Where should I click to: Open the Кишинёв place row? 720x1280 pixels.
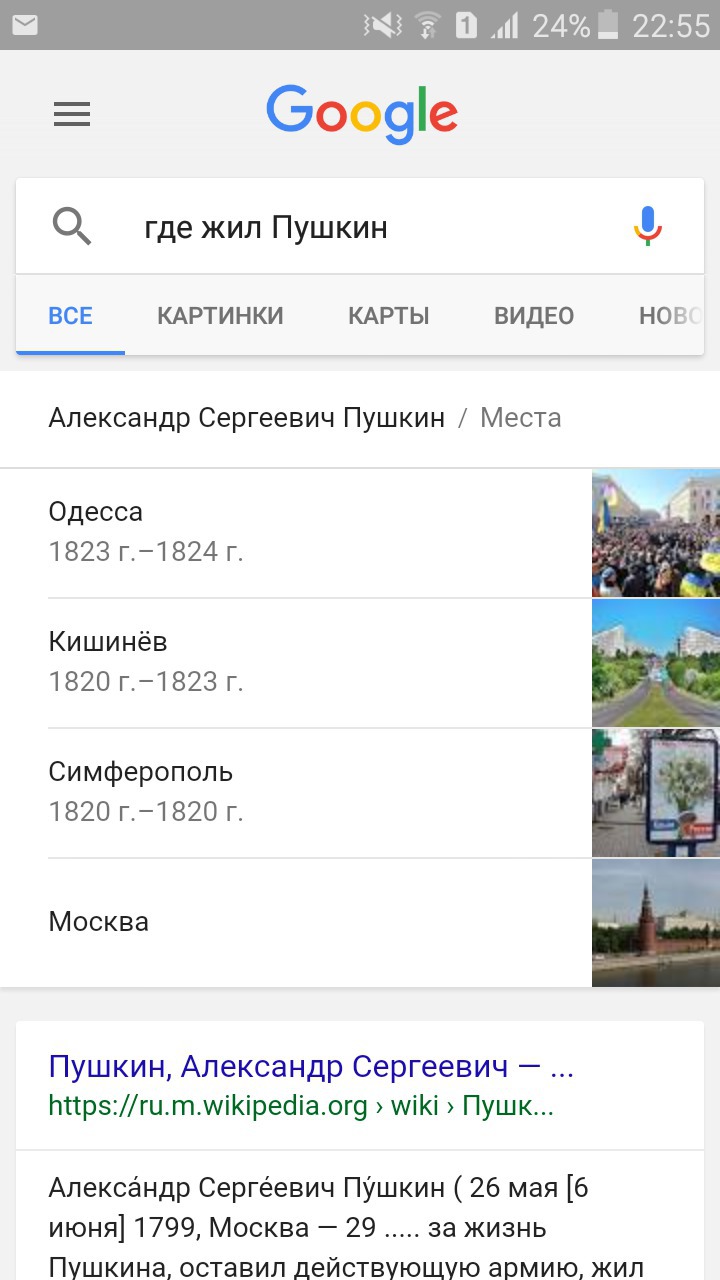pos(360,663)
